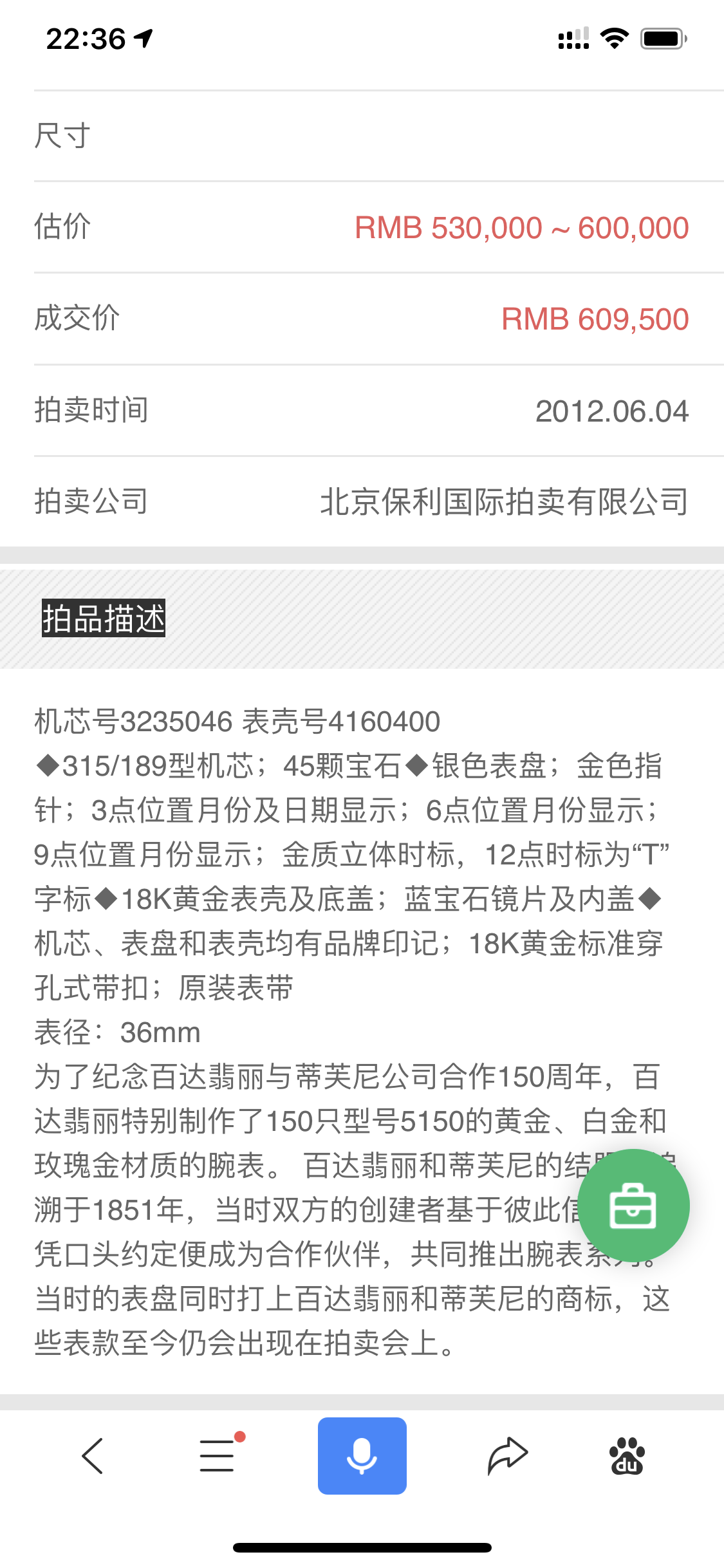Open the Baidu home paw icon
This screenshot has width=724, height=1568.
coord(627,1455)
